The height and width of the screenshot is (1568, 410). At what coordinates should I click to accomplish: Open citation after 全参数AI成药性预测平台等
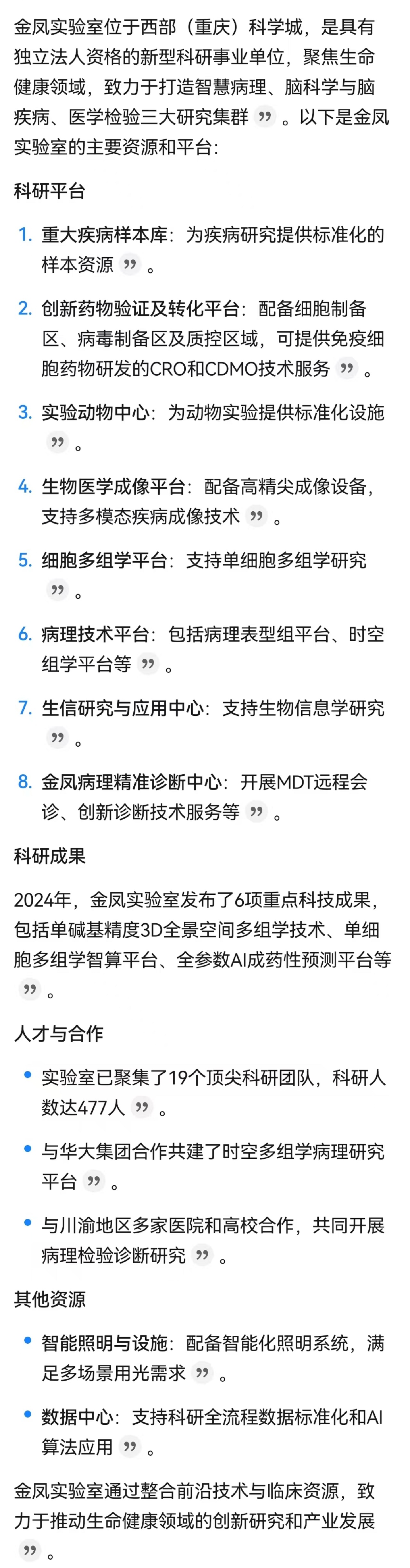30,989
